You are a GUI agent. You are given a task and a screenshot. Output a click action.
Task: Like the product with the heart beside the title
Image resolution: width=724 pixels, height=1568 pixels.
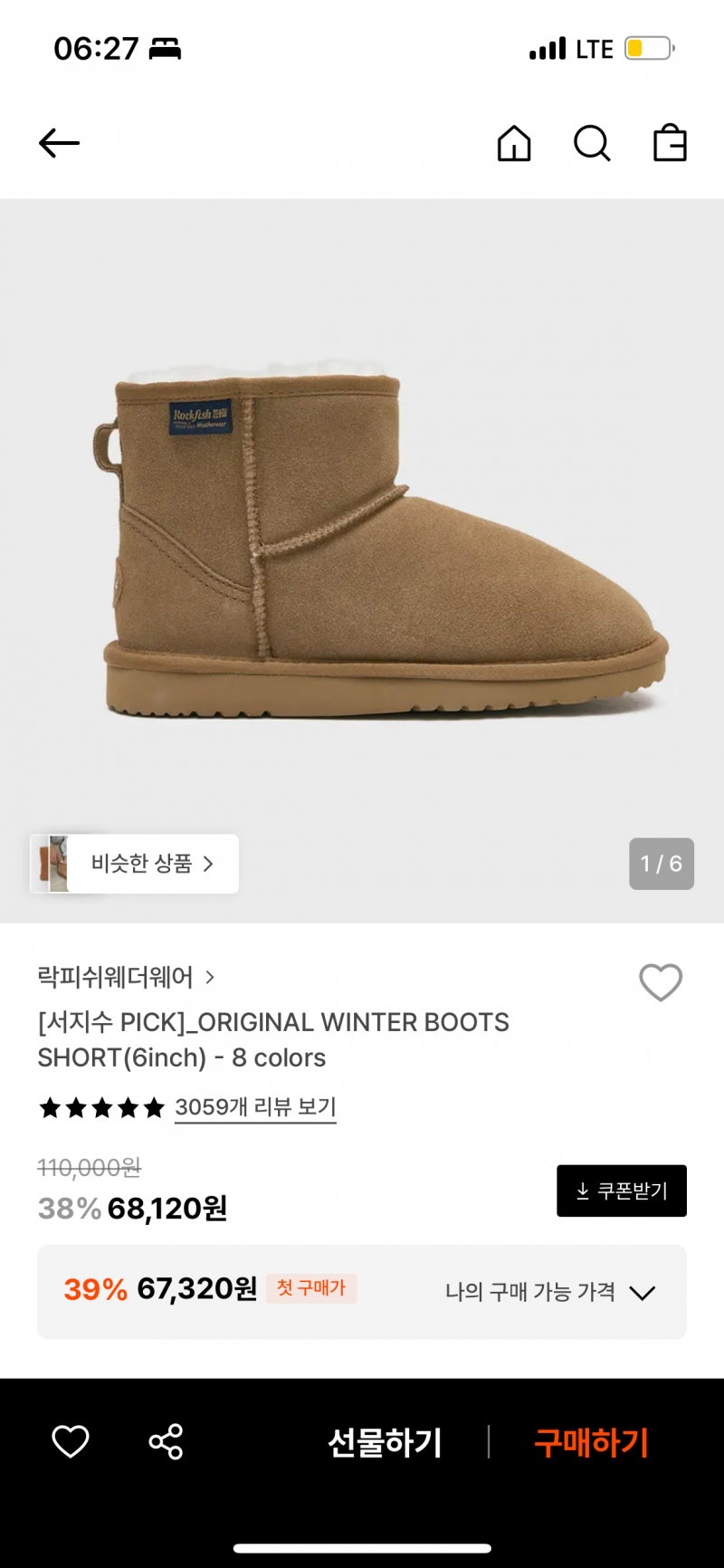(661, 982)
